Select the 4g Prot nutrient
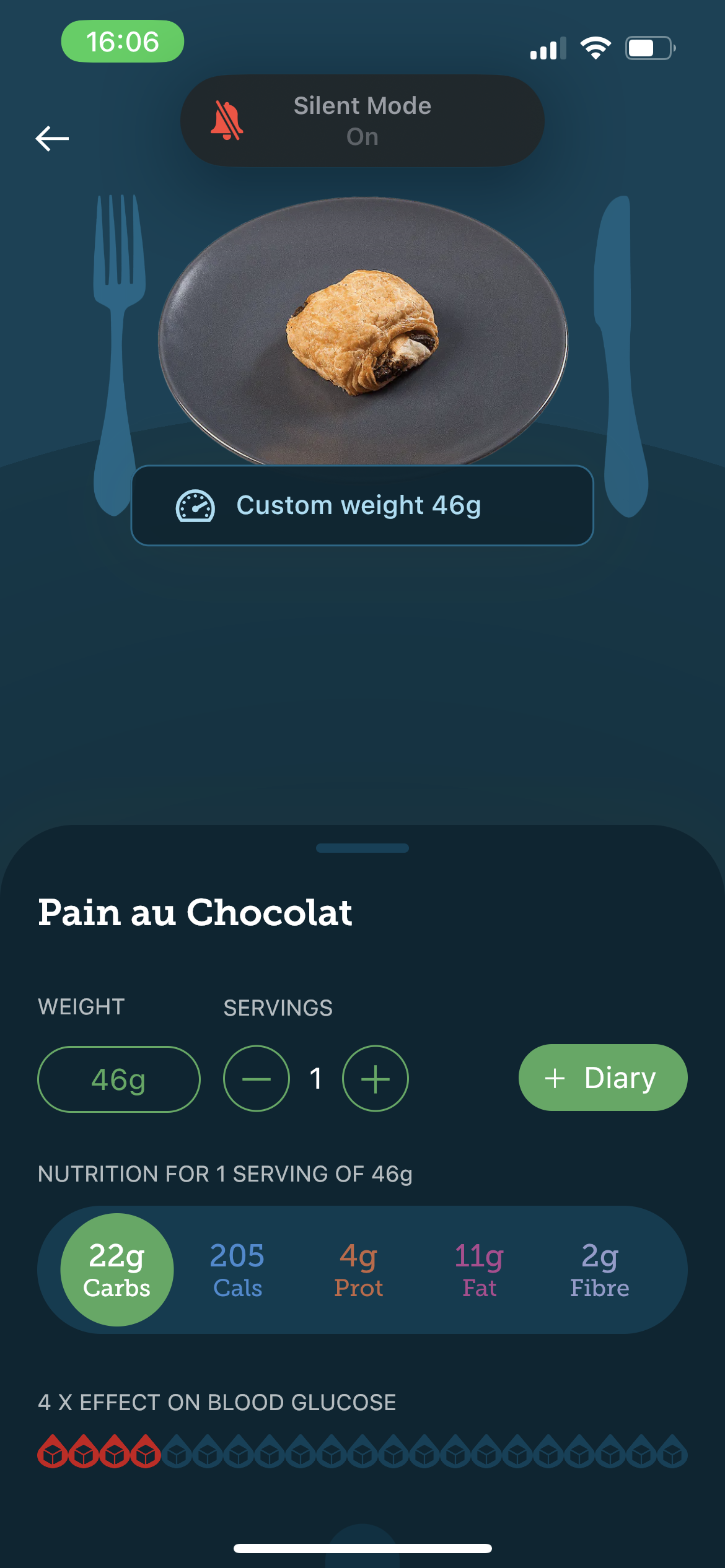This screenshot has height=1568, width=725. (x=359, y=1270)
